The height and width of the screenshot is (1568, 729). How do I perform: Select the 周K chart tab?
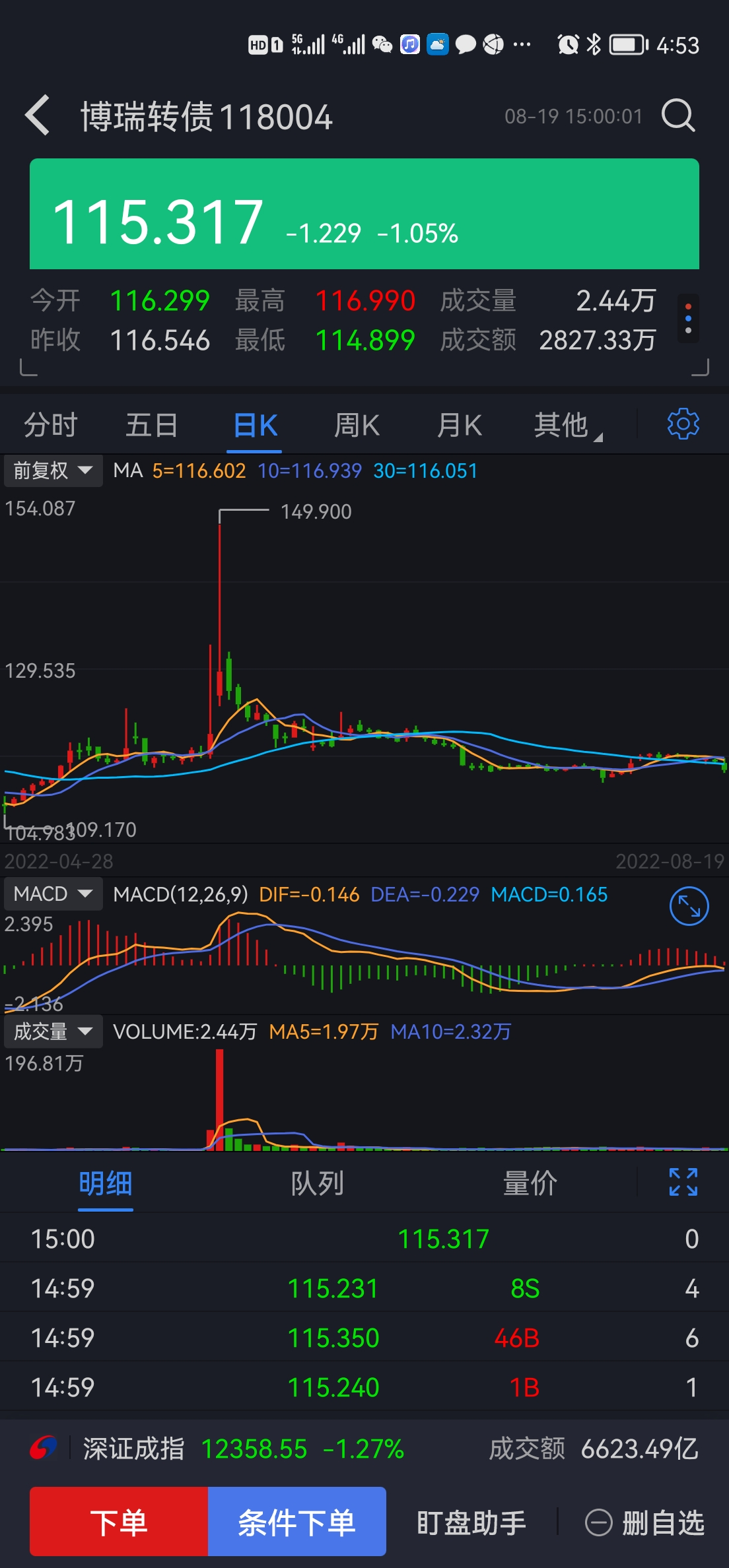[x=357, y=425]
